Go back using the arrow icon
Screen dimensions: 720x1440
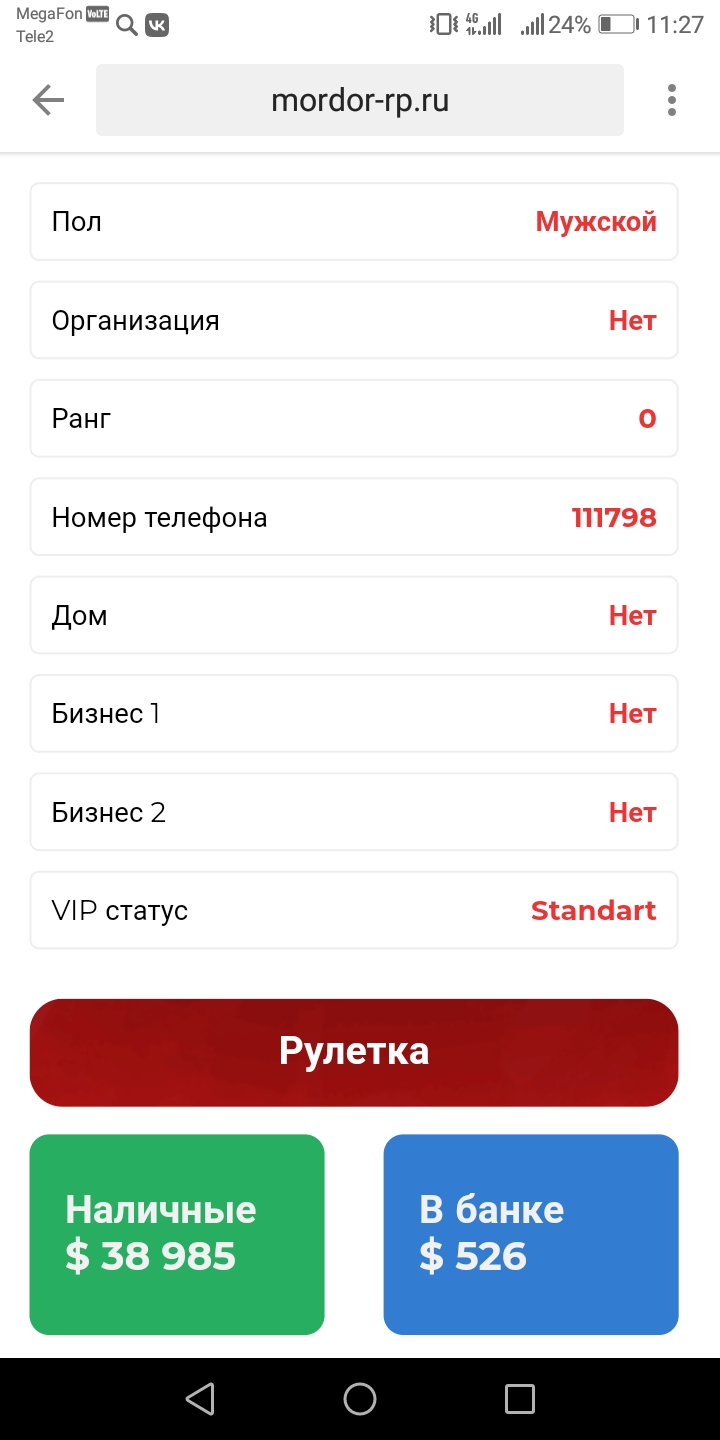pyautogui.click(x=48, y=100)
